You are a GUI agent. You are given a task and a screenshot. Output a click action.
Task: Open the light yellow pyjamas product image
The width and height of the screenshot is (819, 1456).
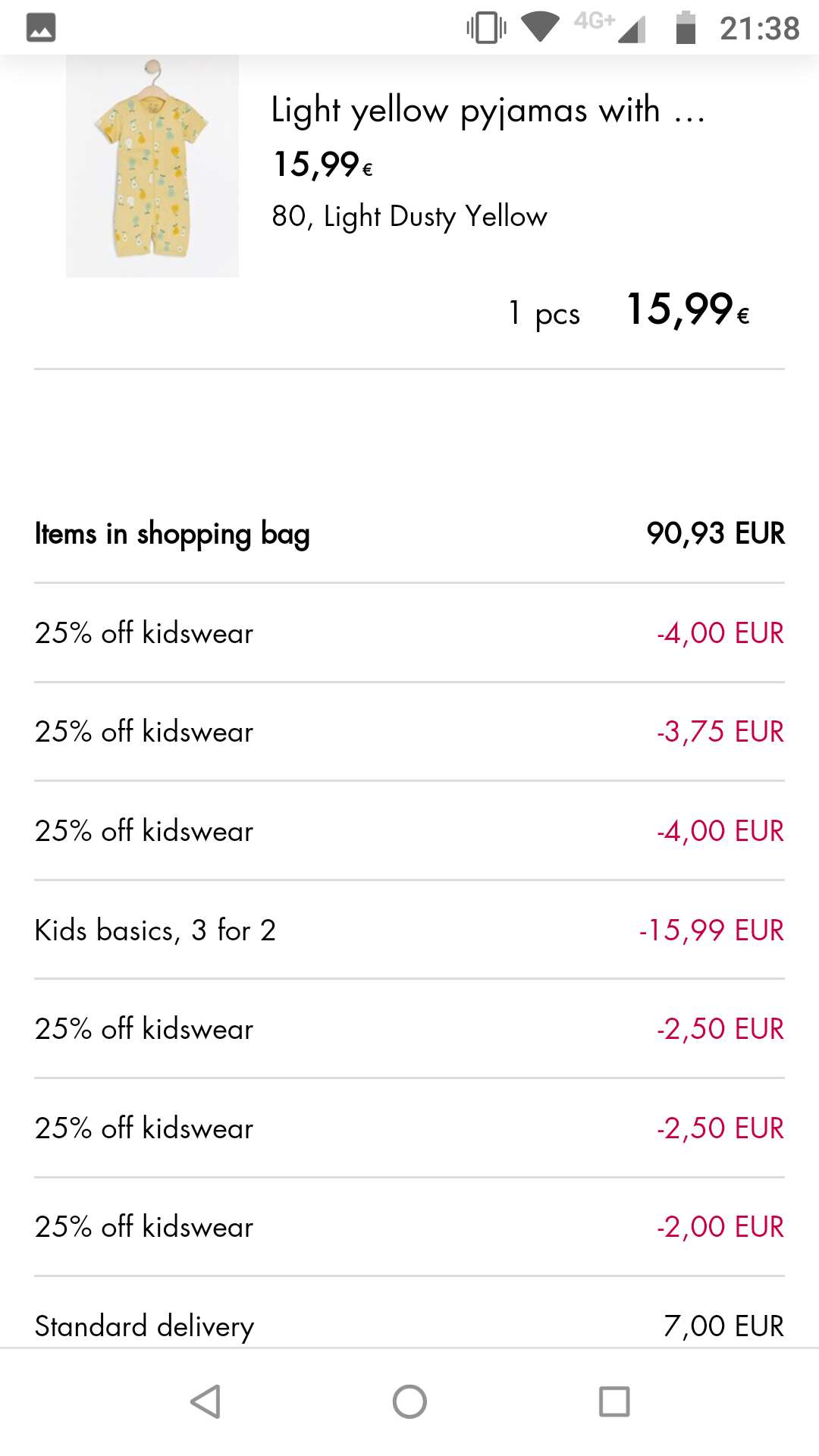pos(152,166)
